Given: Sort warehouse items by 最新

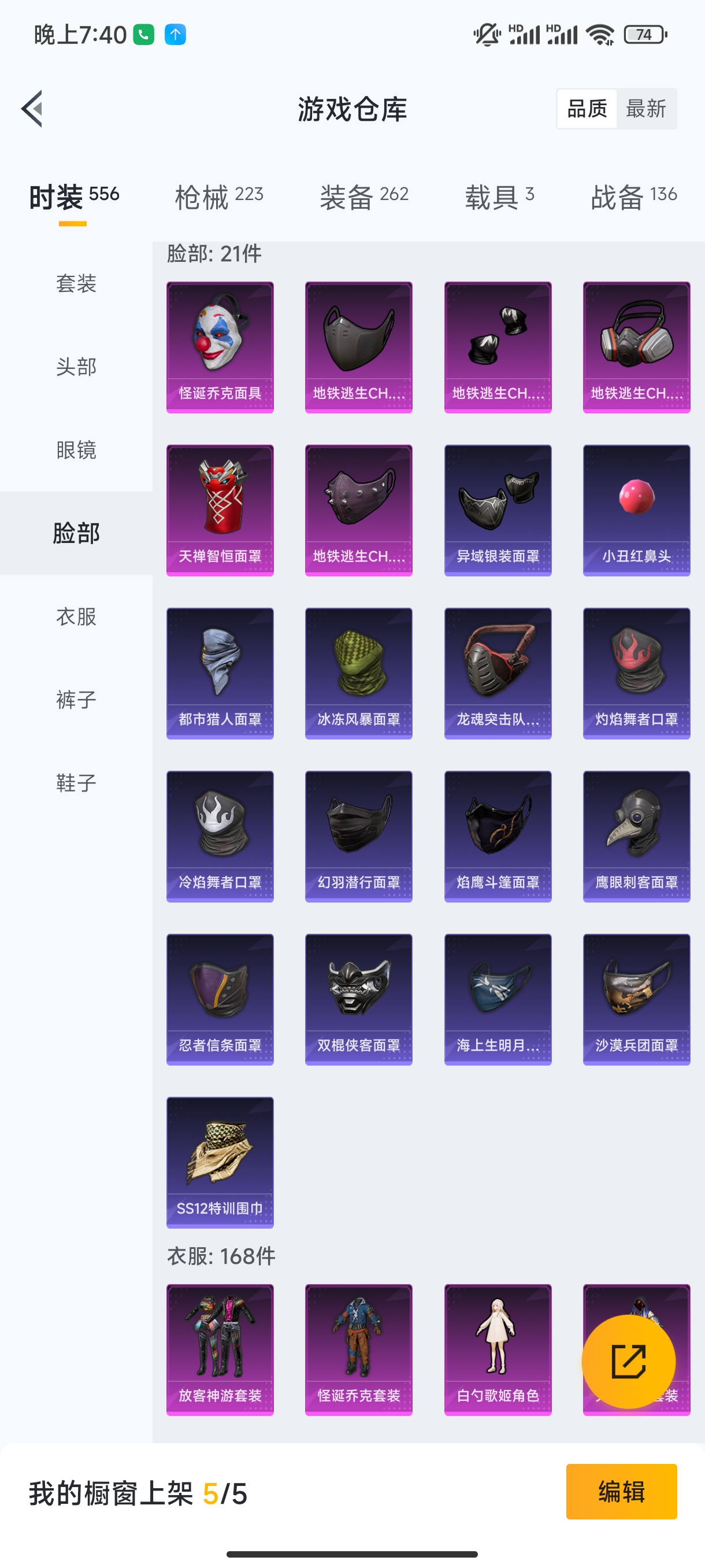Looking at the screenshot, I should pyautogui.click(x=646, y=109).
